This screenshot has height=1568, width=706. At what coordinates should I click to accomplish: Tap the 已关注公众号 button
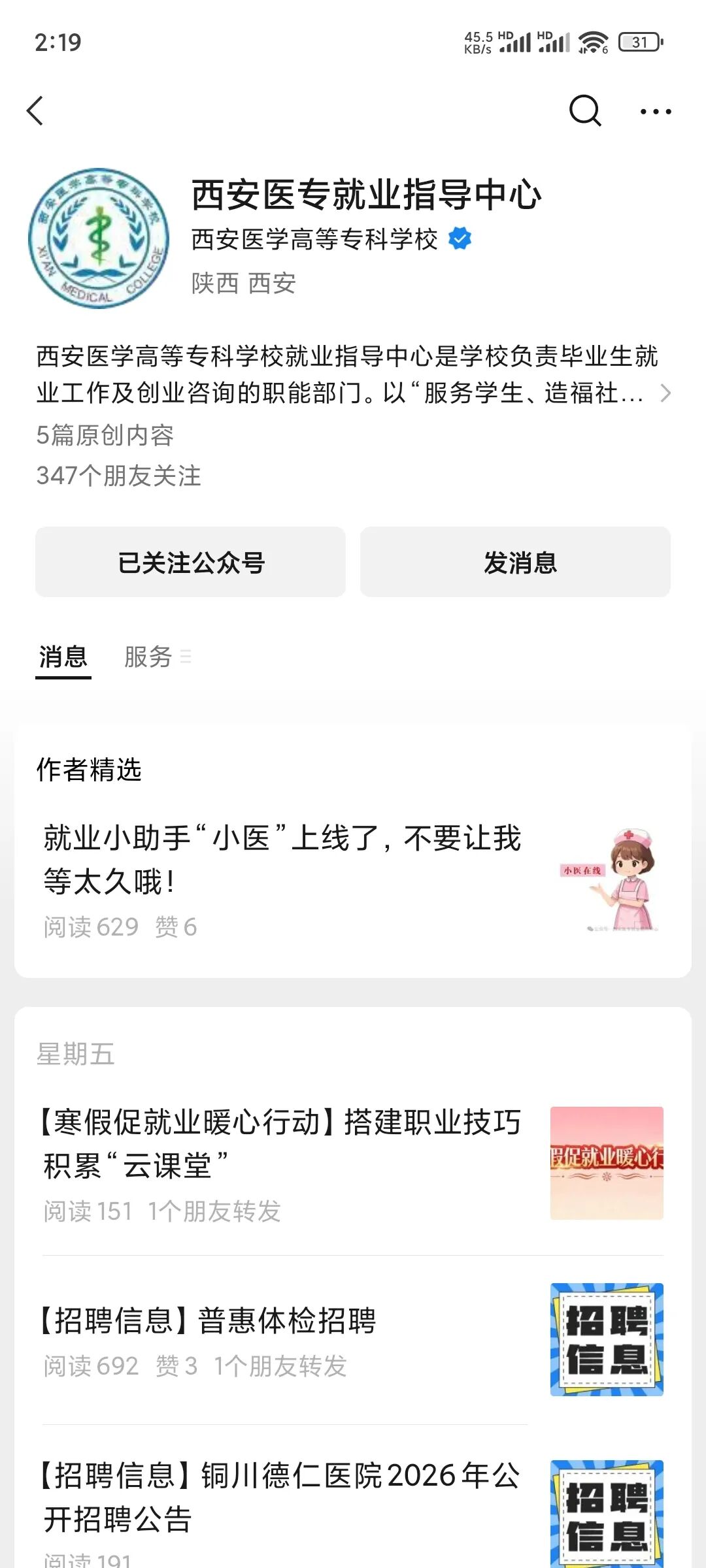190,562
